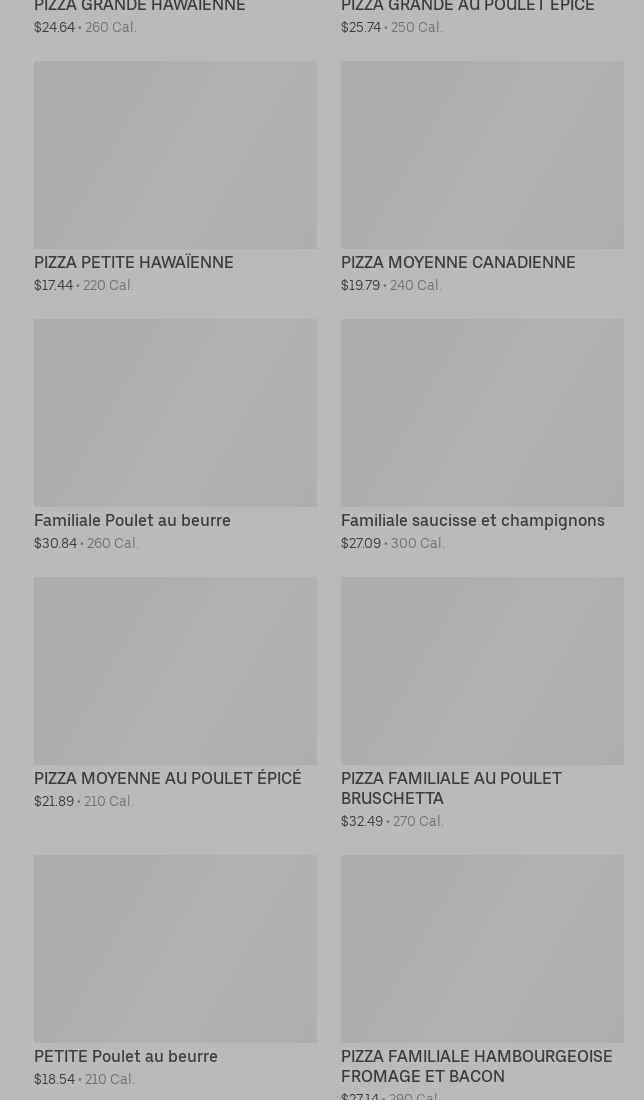Open the Pizza Moyenne au Poulet Épicé item
The width and height of the screenshot is (644, 1100).
pos(175,671)
